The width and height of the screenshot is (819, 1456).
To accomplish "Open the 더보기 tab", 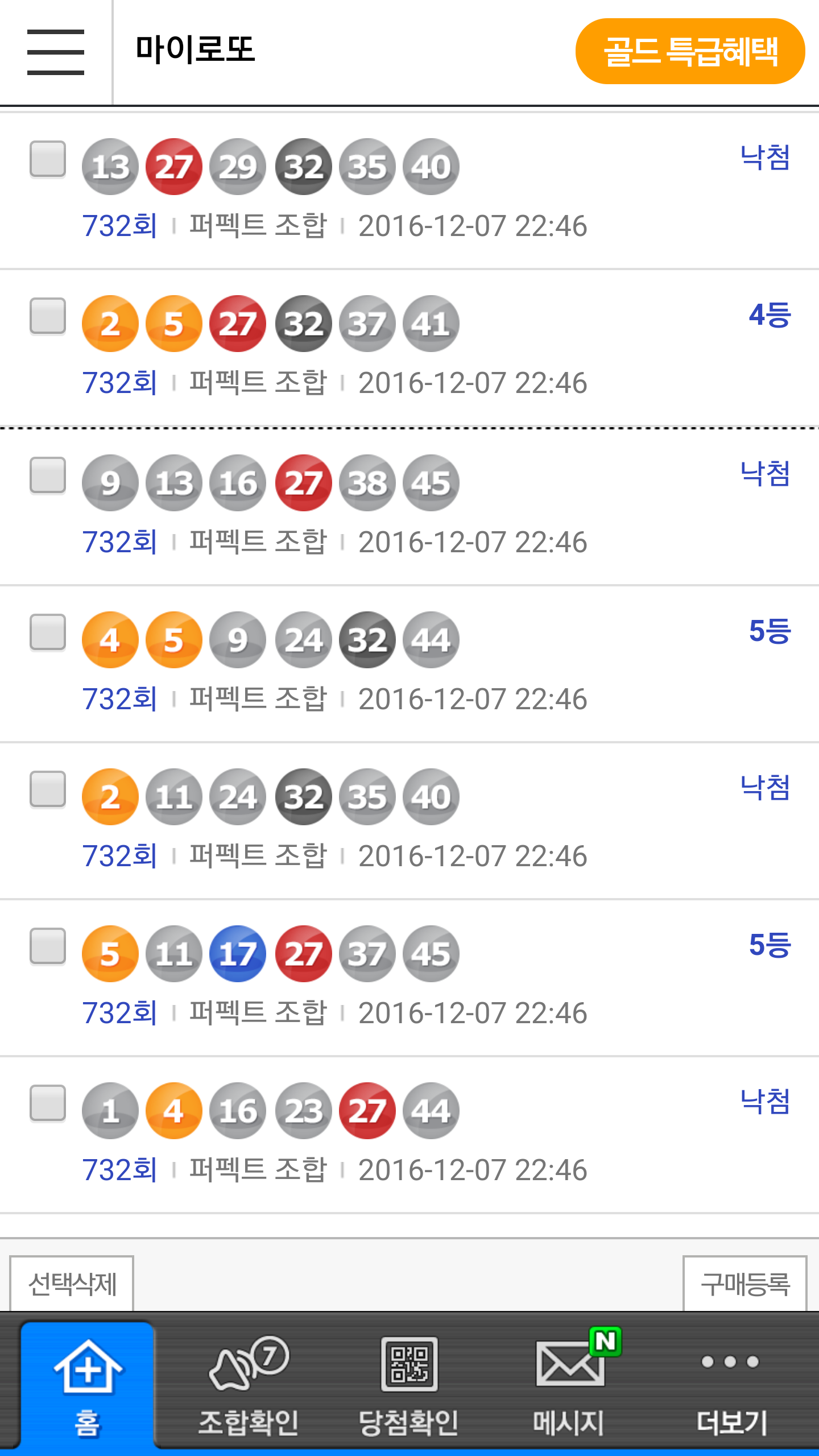I will tap(731, 1385).
